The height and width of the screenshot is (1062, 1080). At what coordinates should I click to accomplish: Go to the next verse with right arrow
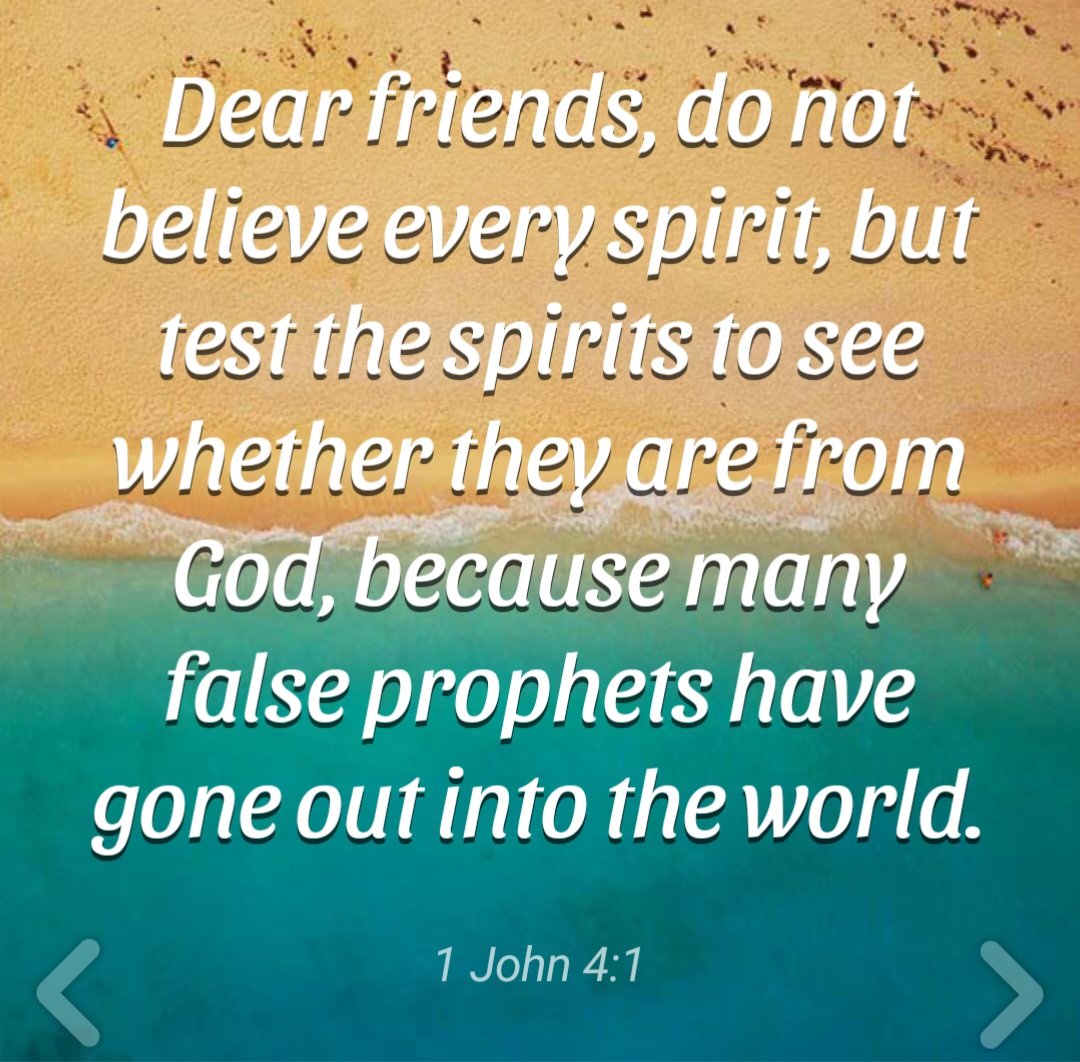coord(1010,993)
